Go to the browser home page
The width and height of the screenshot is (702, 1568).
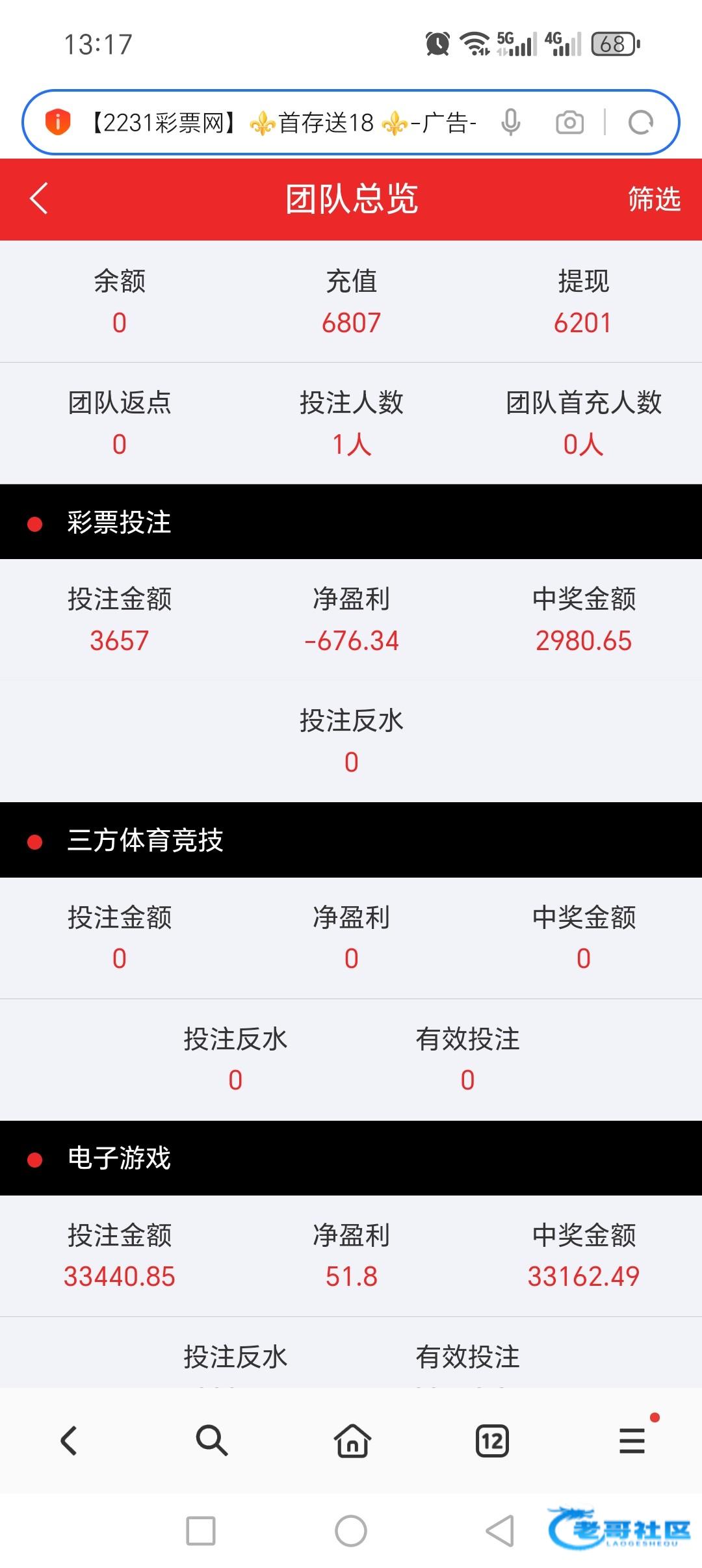tap(352, 1441)
